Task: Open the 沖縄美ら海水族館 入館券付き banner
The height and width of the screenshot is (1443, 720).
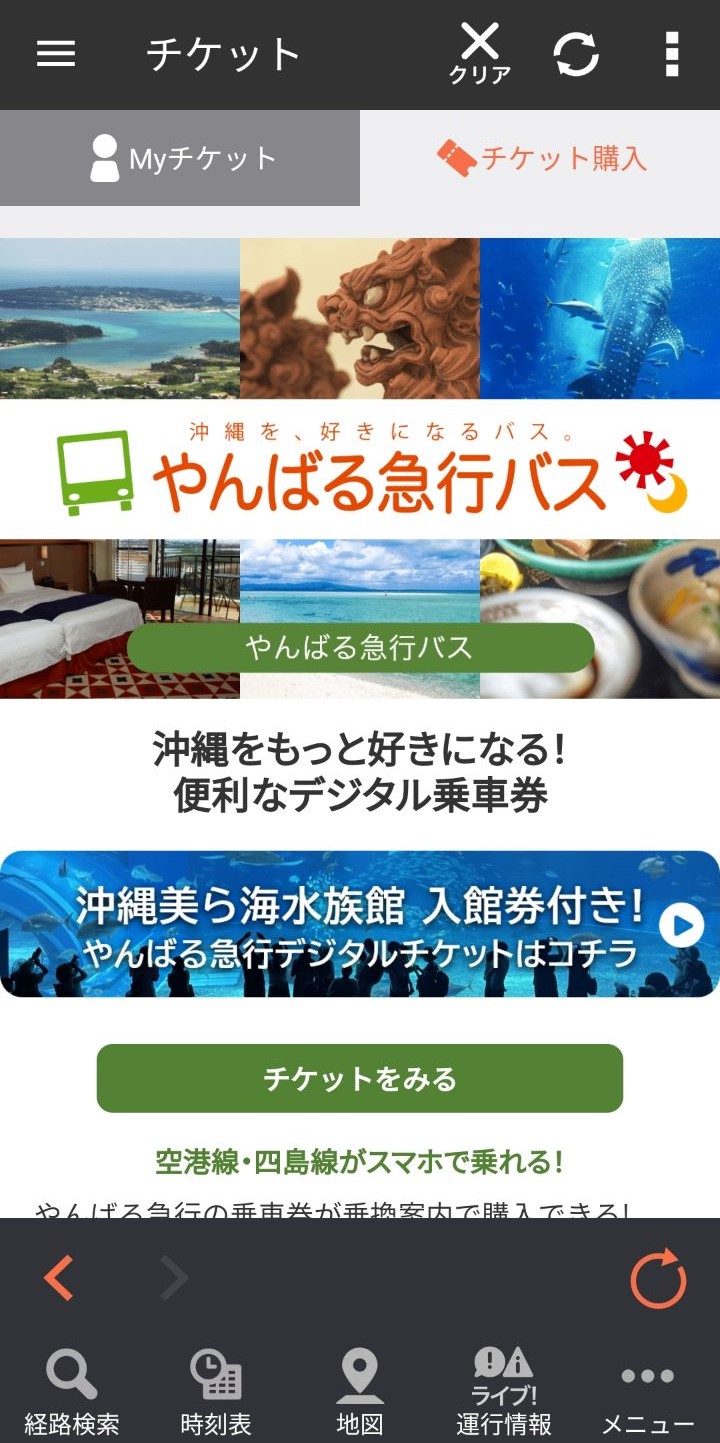Action: [360, 924]
